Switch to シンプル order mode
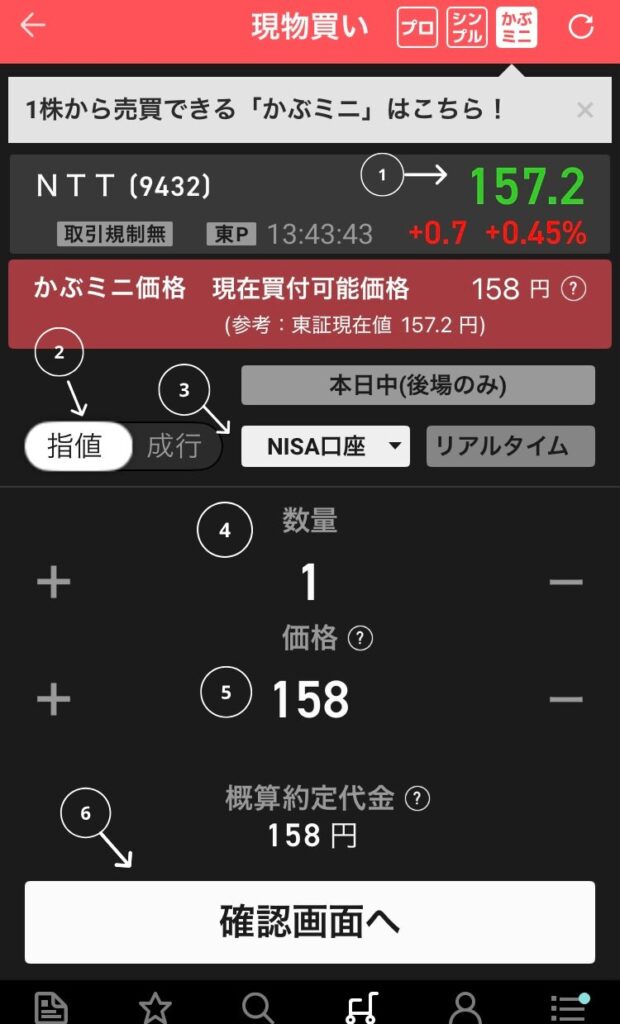Image resolution: width=620 pixels, height=1024 pixels. point(466,27)
